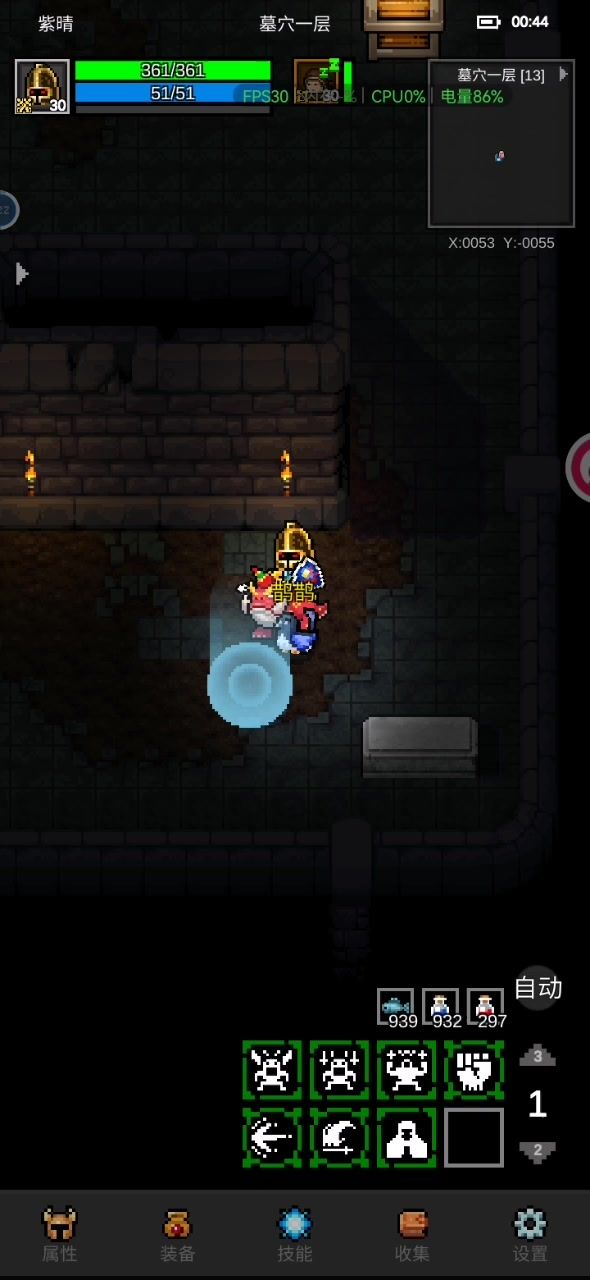The height and width of the screenshot is (1280, 590).
Task: Switch to skill page 3
Action: pos(537,1056)
